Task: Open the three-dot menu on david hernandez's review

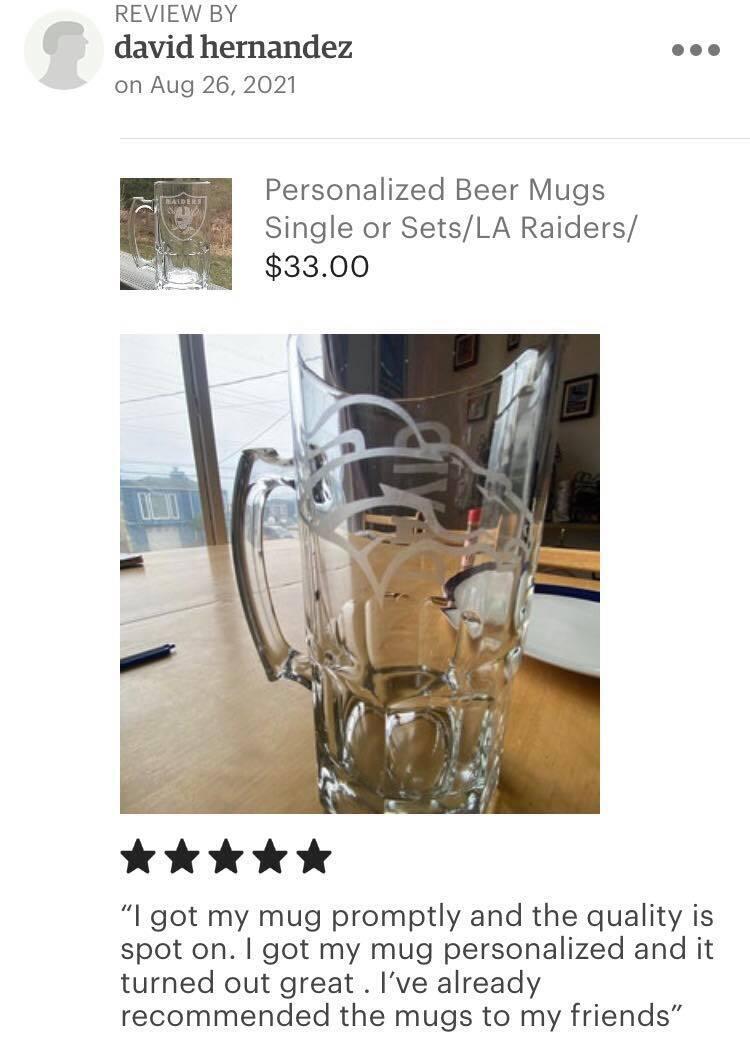Action: click(695, 50)
